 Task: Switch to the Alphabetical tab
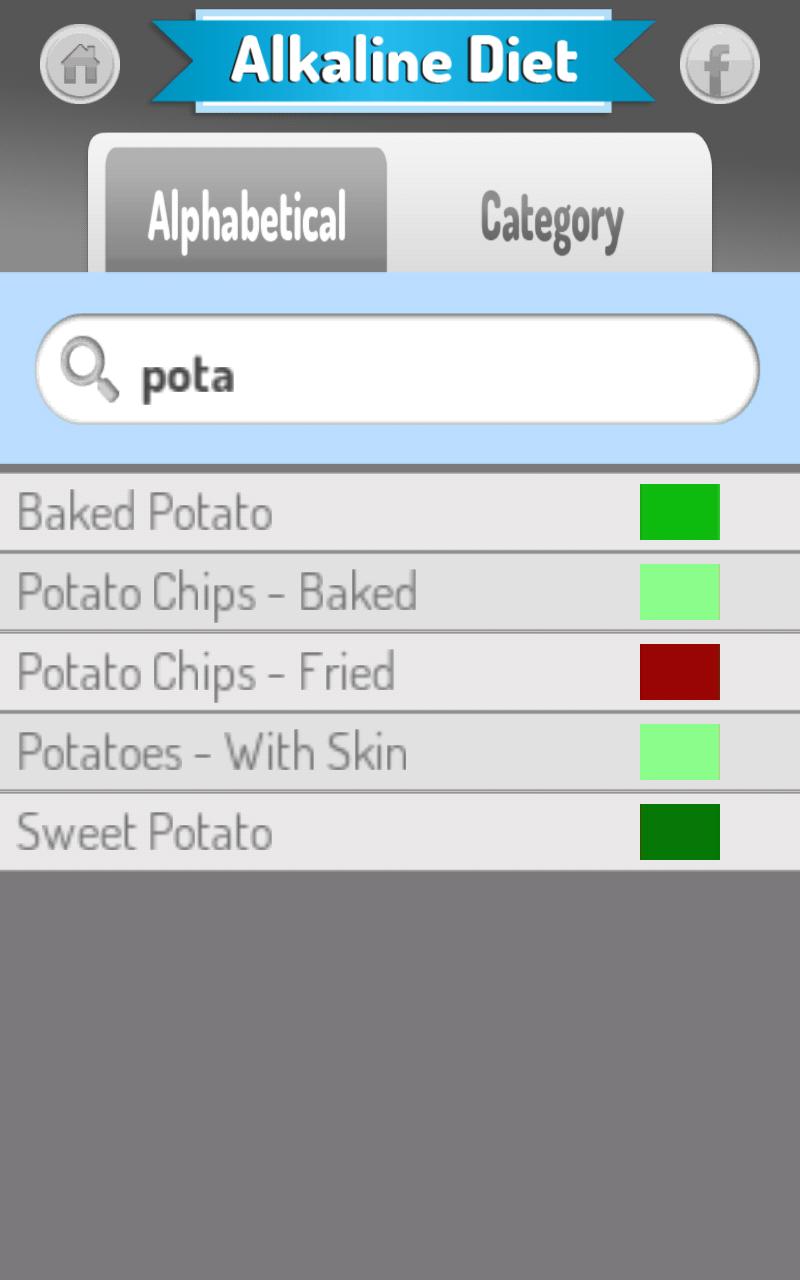coord(246,212)
